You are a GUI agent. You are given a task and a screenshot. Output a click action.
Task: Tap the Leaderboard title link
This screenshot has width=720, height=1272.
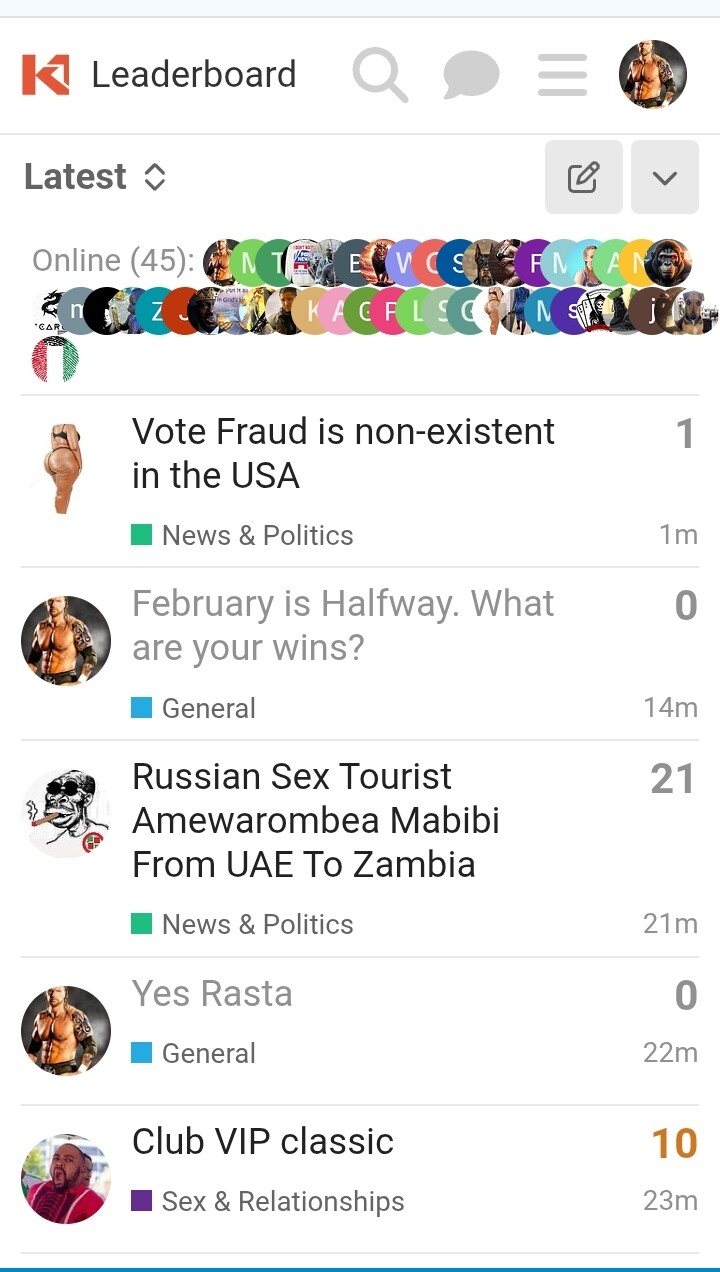(x=194, y=75)
